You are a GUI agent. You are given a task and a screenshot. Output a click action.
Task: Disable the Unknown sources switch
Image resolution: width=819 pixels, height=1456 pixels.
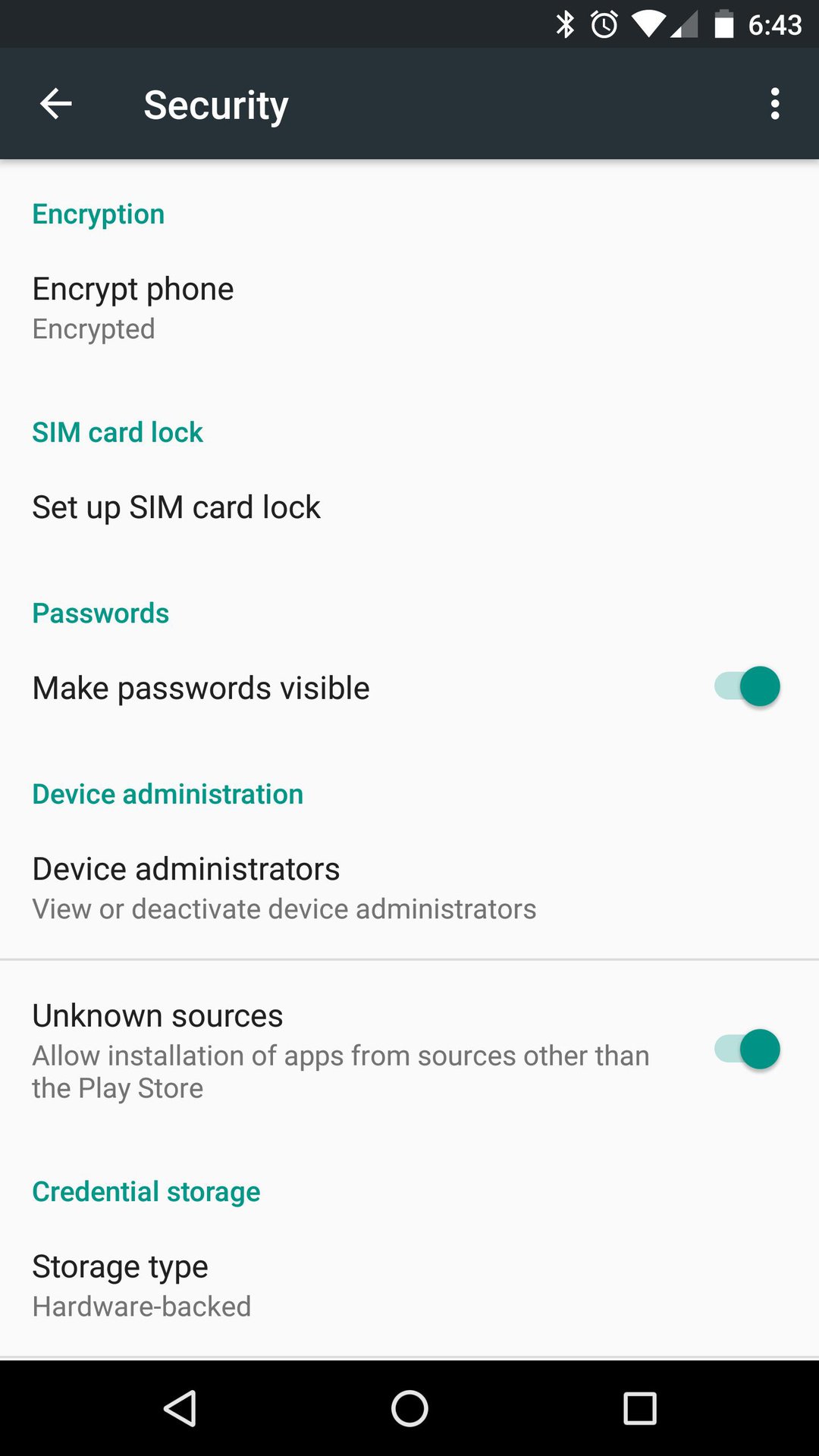(747, 1050)
